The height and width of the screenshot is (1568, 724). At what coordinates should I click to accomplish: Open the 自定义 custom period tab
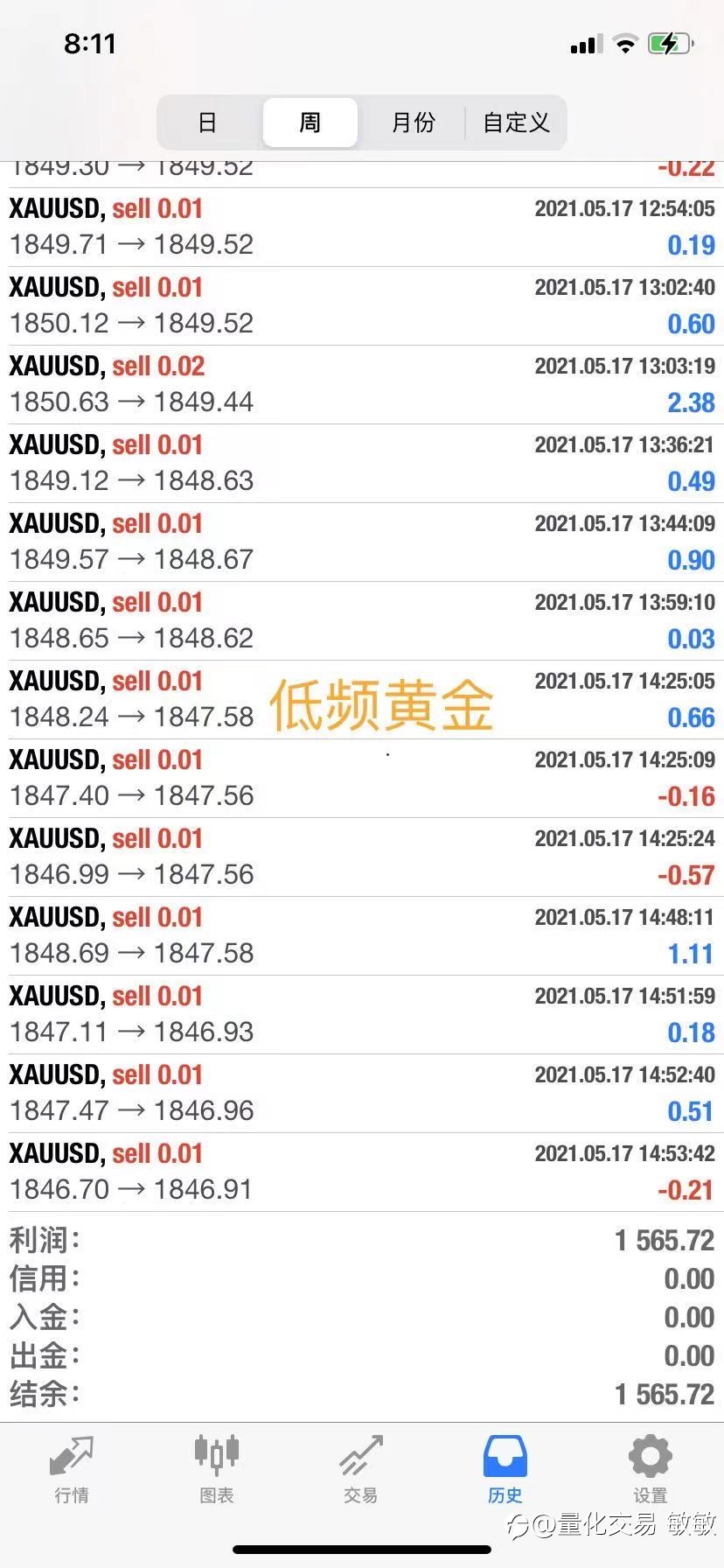516,122
